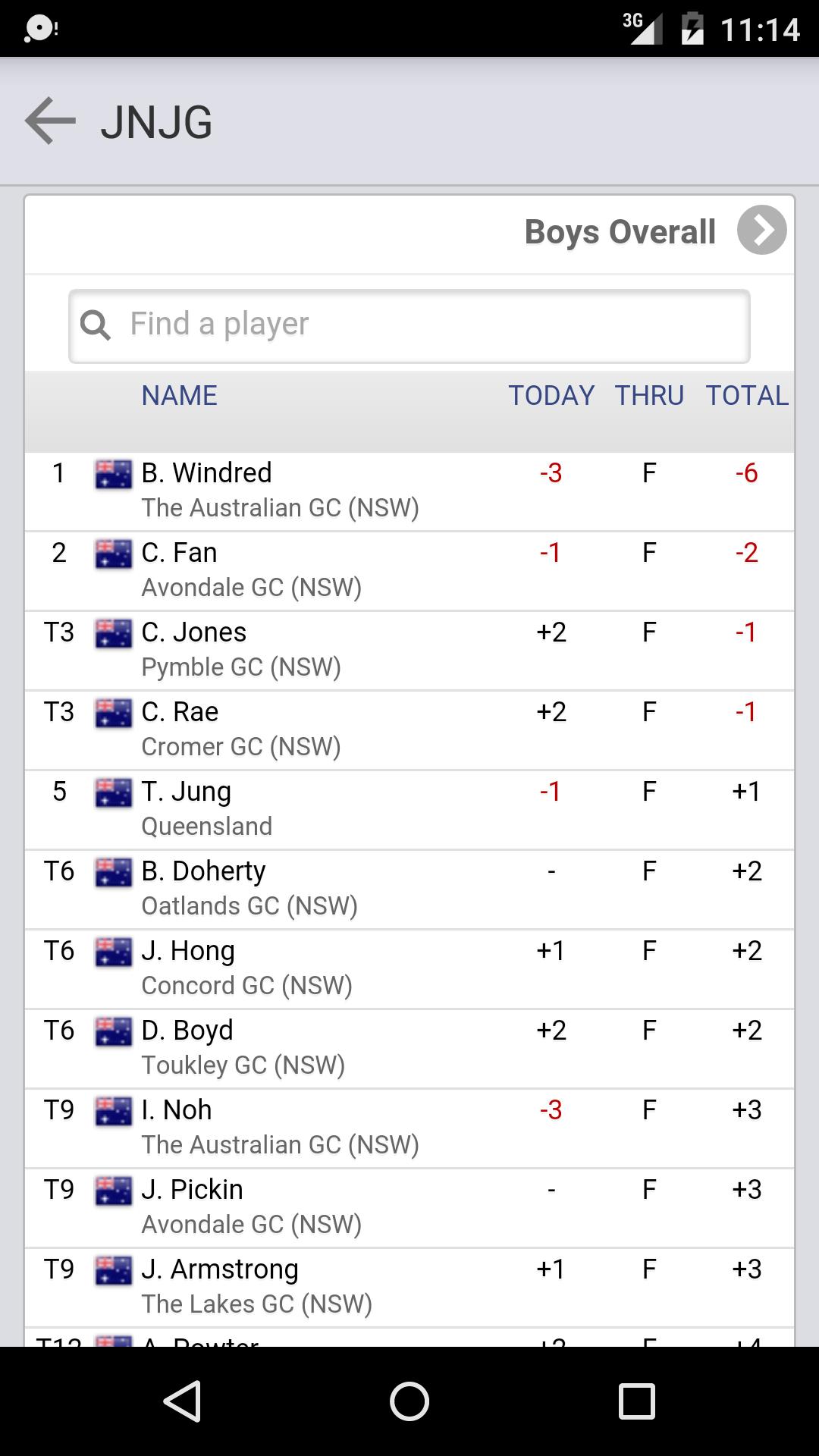Click the Find a player search field

[409, 324]
